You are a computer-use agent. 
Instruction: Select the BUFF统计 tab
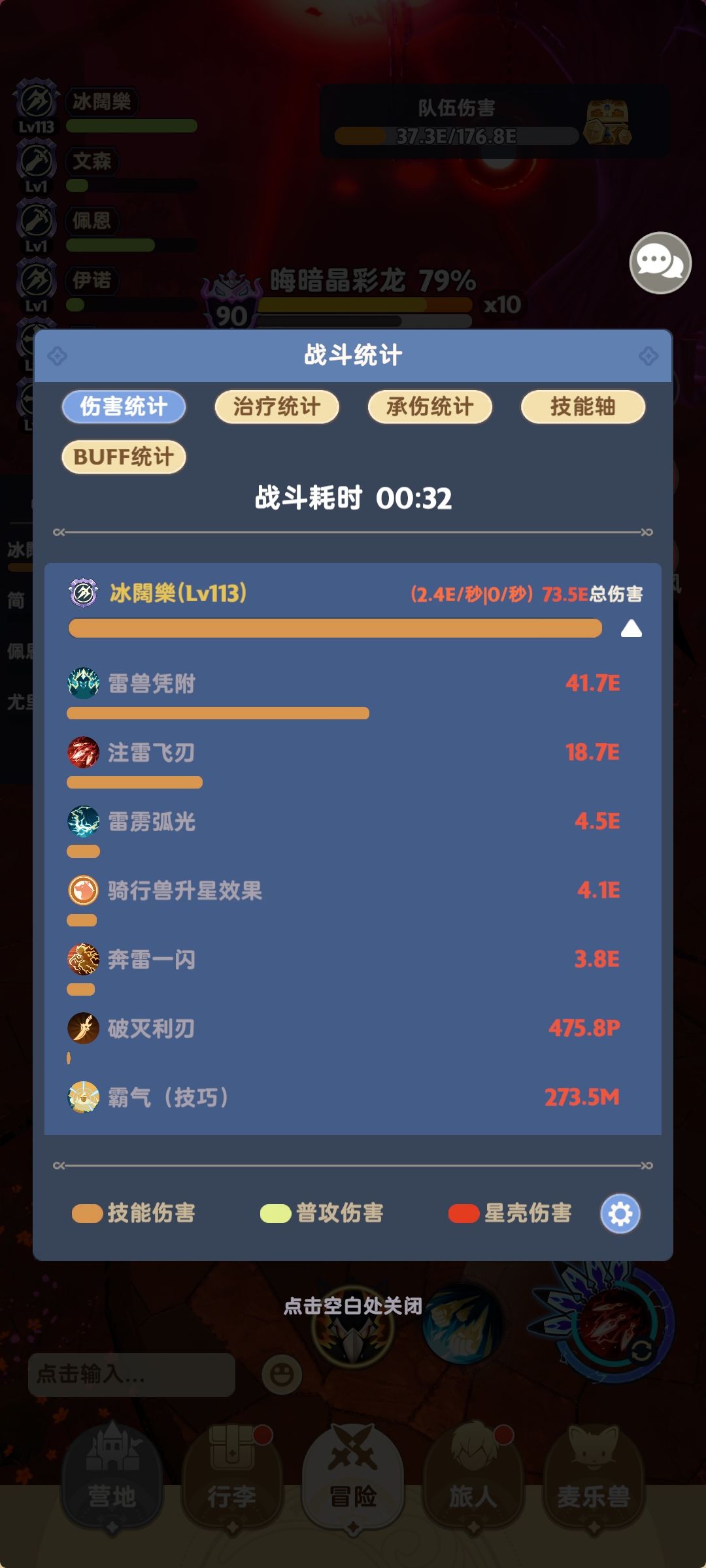[x=123, y=457]
